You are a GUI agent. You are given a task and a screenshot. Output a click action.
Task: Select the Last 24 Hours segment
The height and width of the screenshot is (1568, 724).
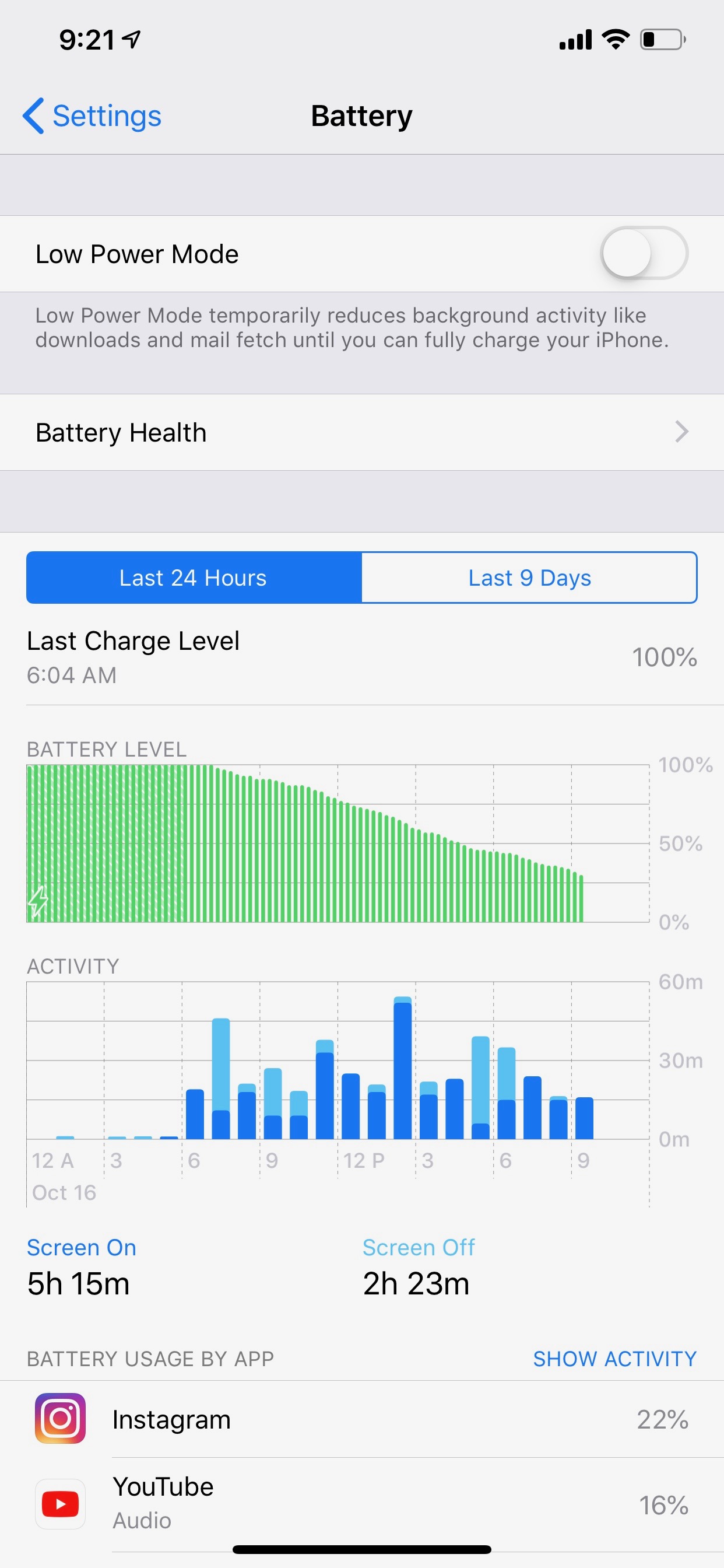194,577
